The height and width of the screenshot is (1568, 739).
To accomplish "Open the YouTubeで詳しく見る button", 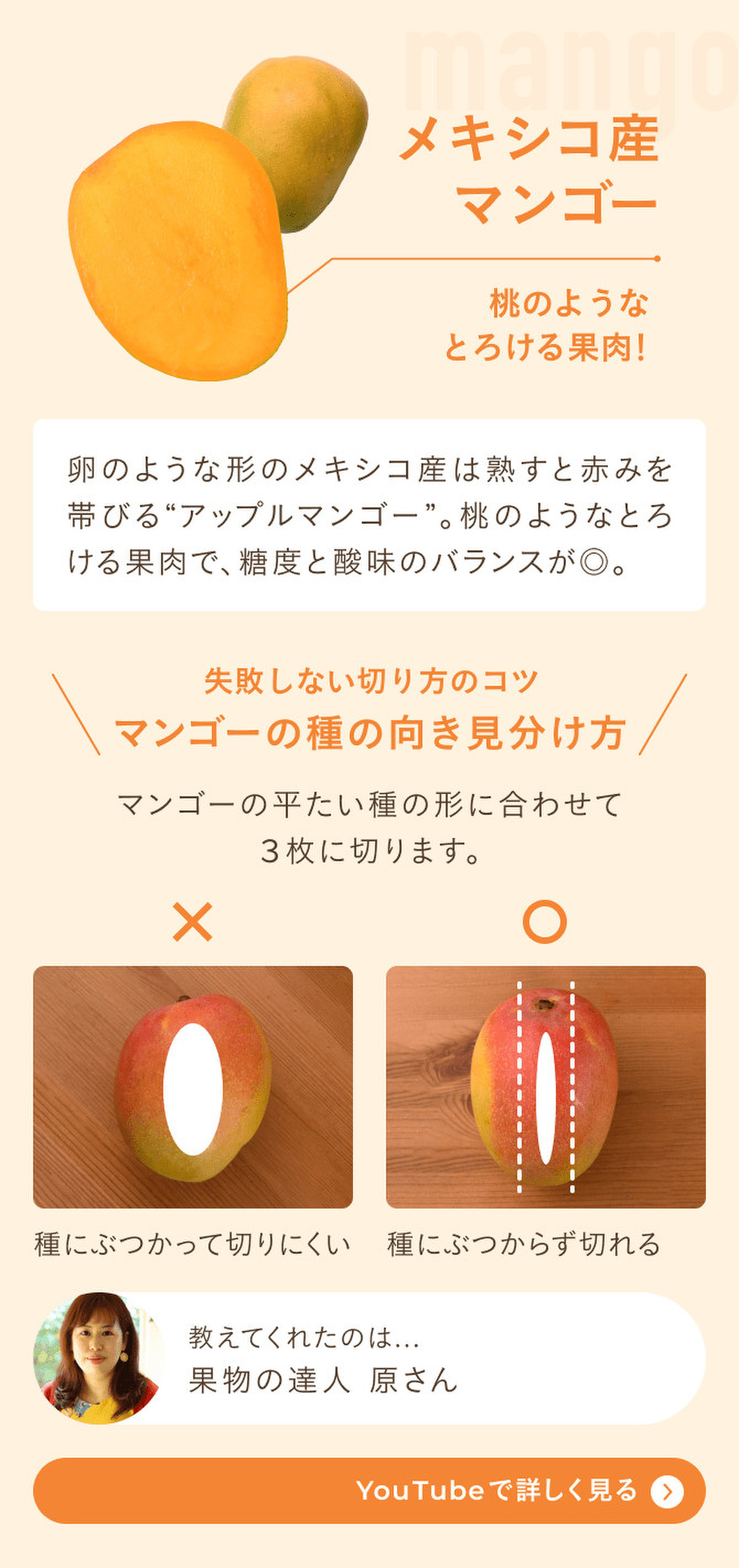I will coord(369,1490).
